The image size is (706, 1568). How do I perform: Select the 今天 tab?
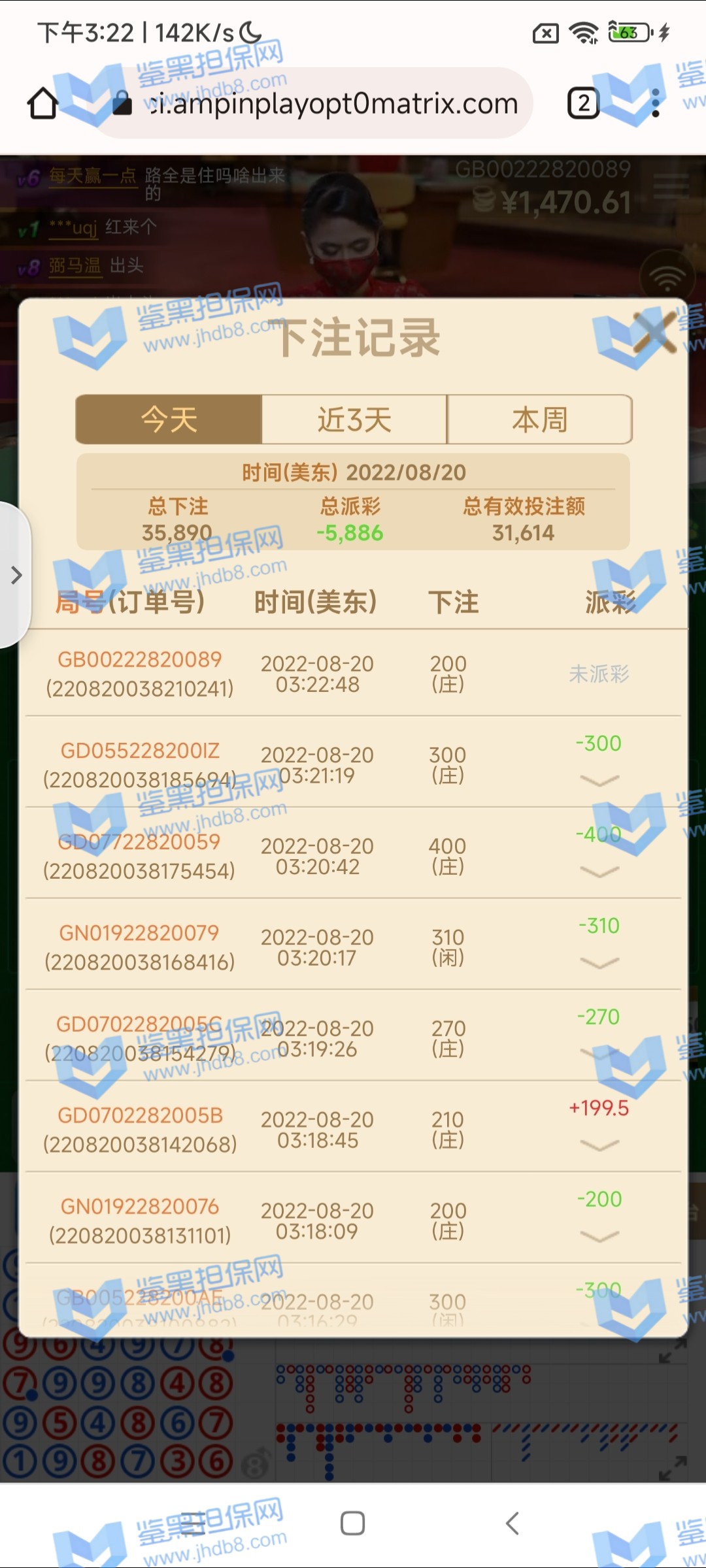[x=169, y=419]
